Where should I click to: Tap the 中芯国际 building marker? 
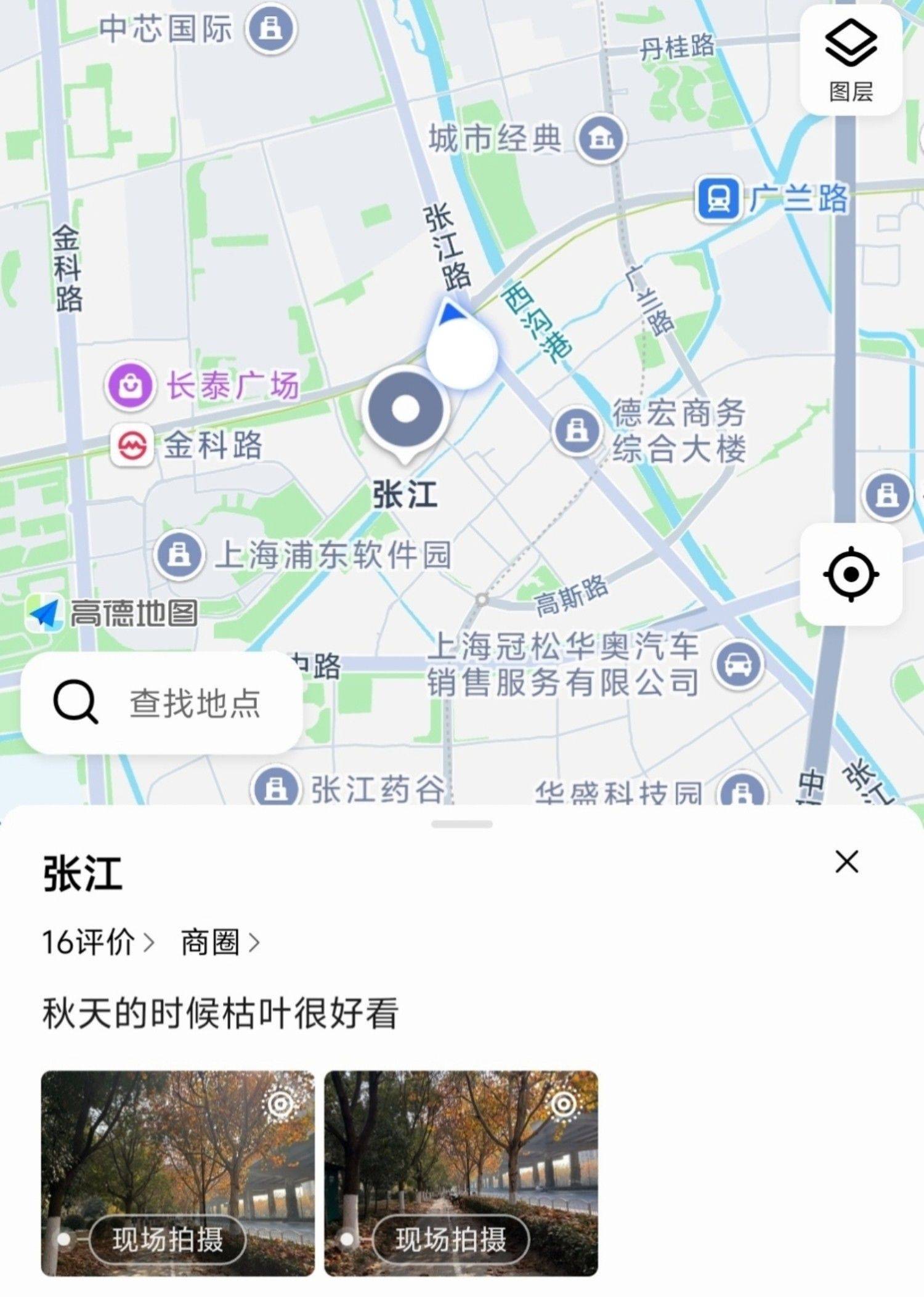pyautogui.click(x=270, y=28)
